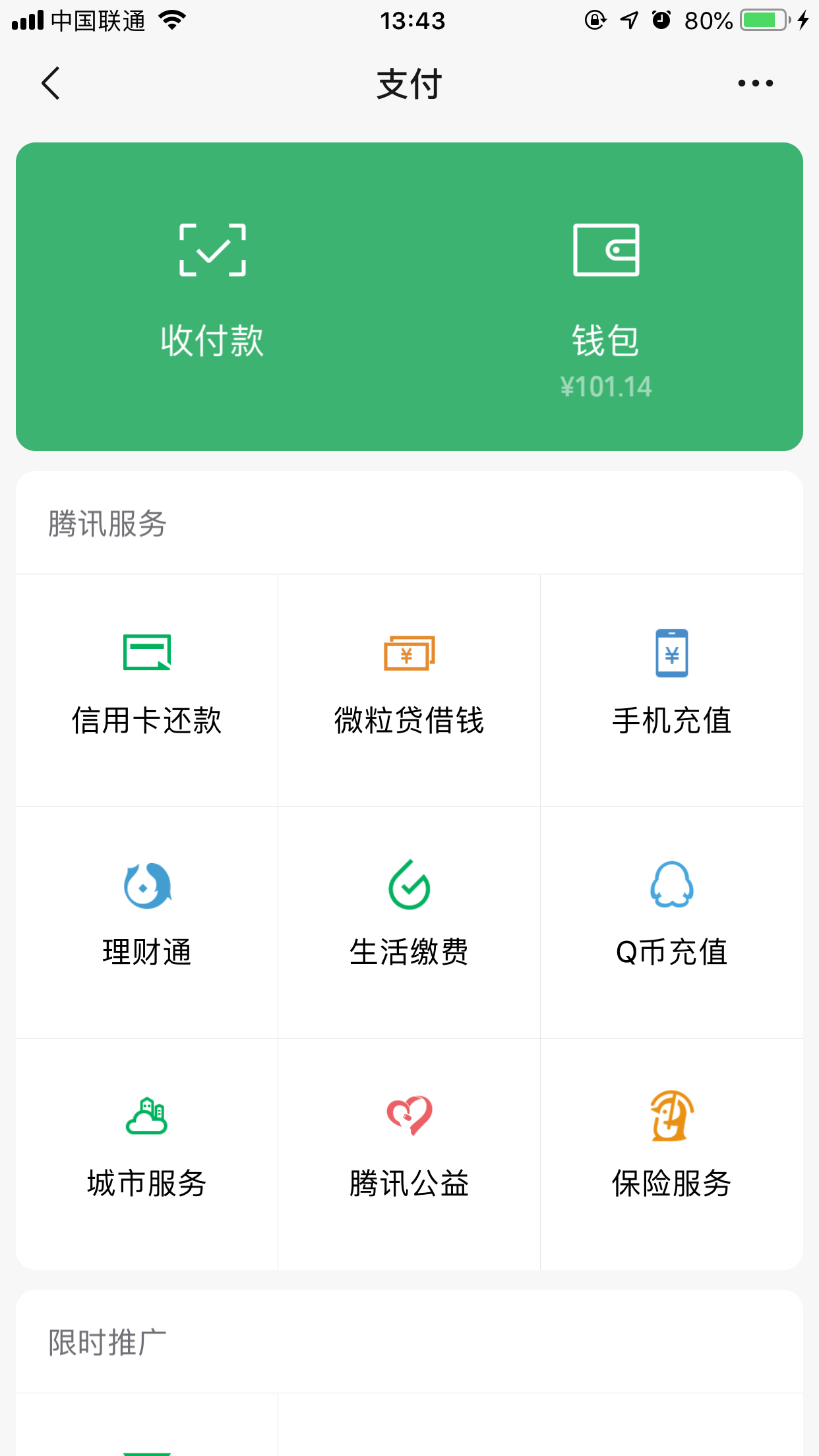Screen dimensions: 819x1456
Task: Tap the 限时推广 section header
Action: click(x=107, y=1342)
